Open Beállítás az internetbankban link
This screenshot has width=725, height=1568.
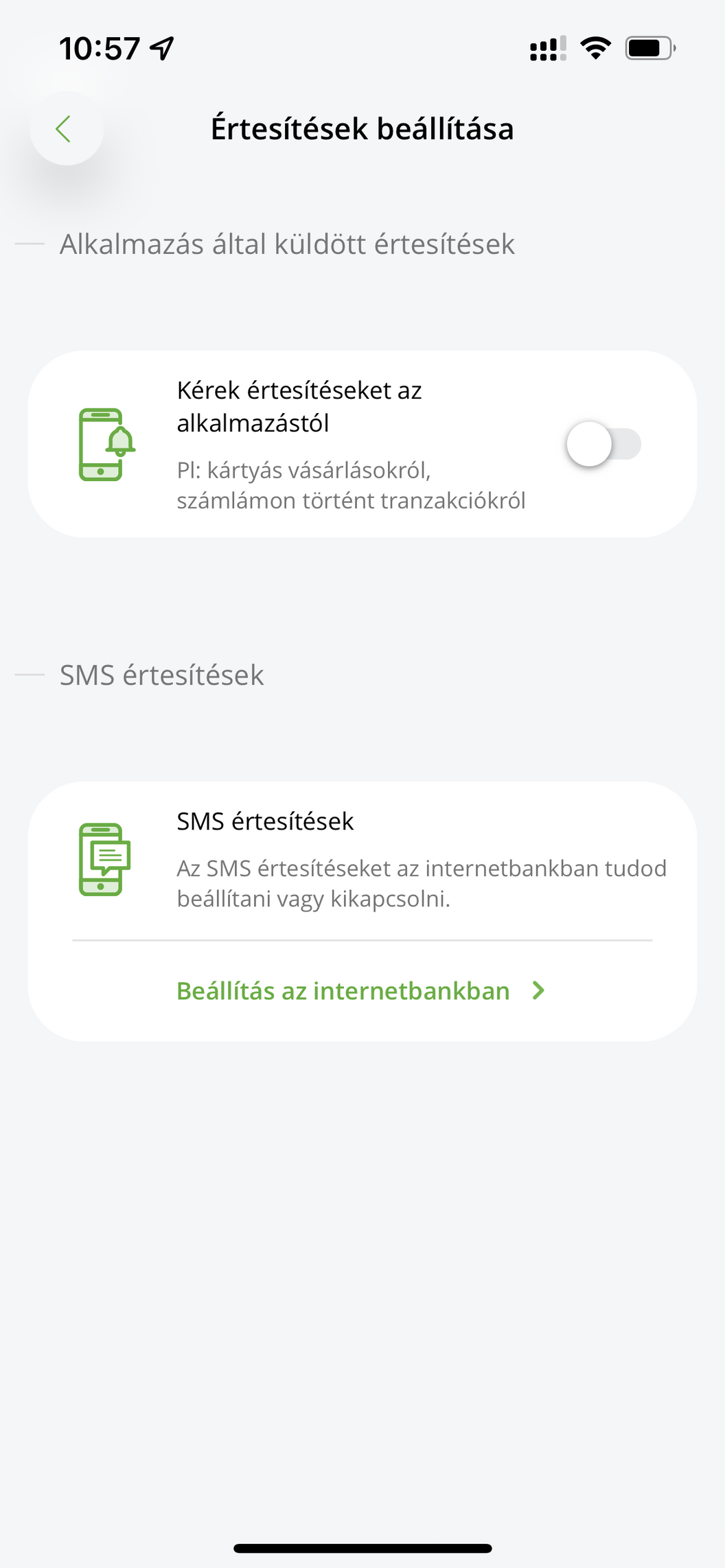(360, 991)
